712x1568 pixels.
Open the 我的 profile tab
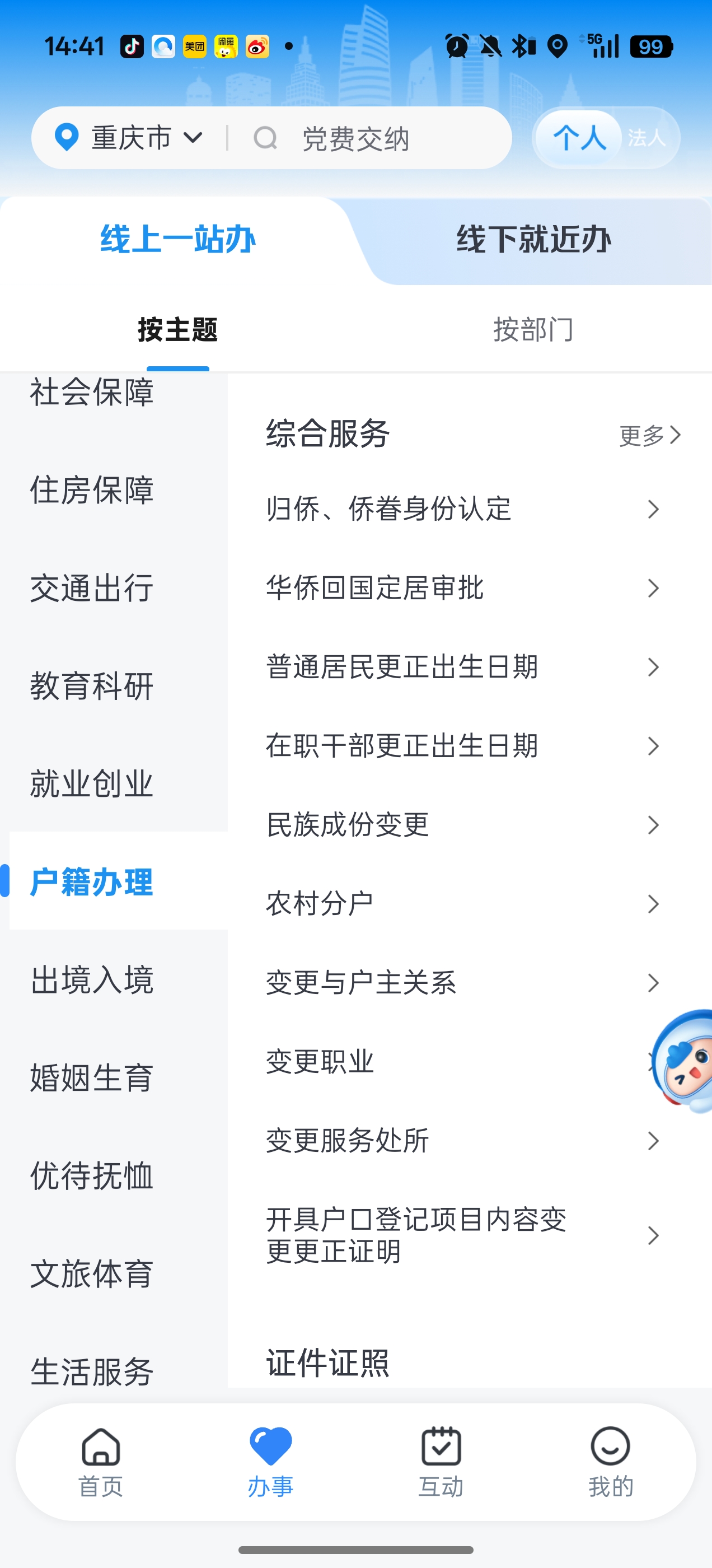pyautogui.click(x=610, y=1462)
